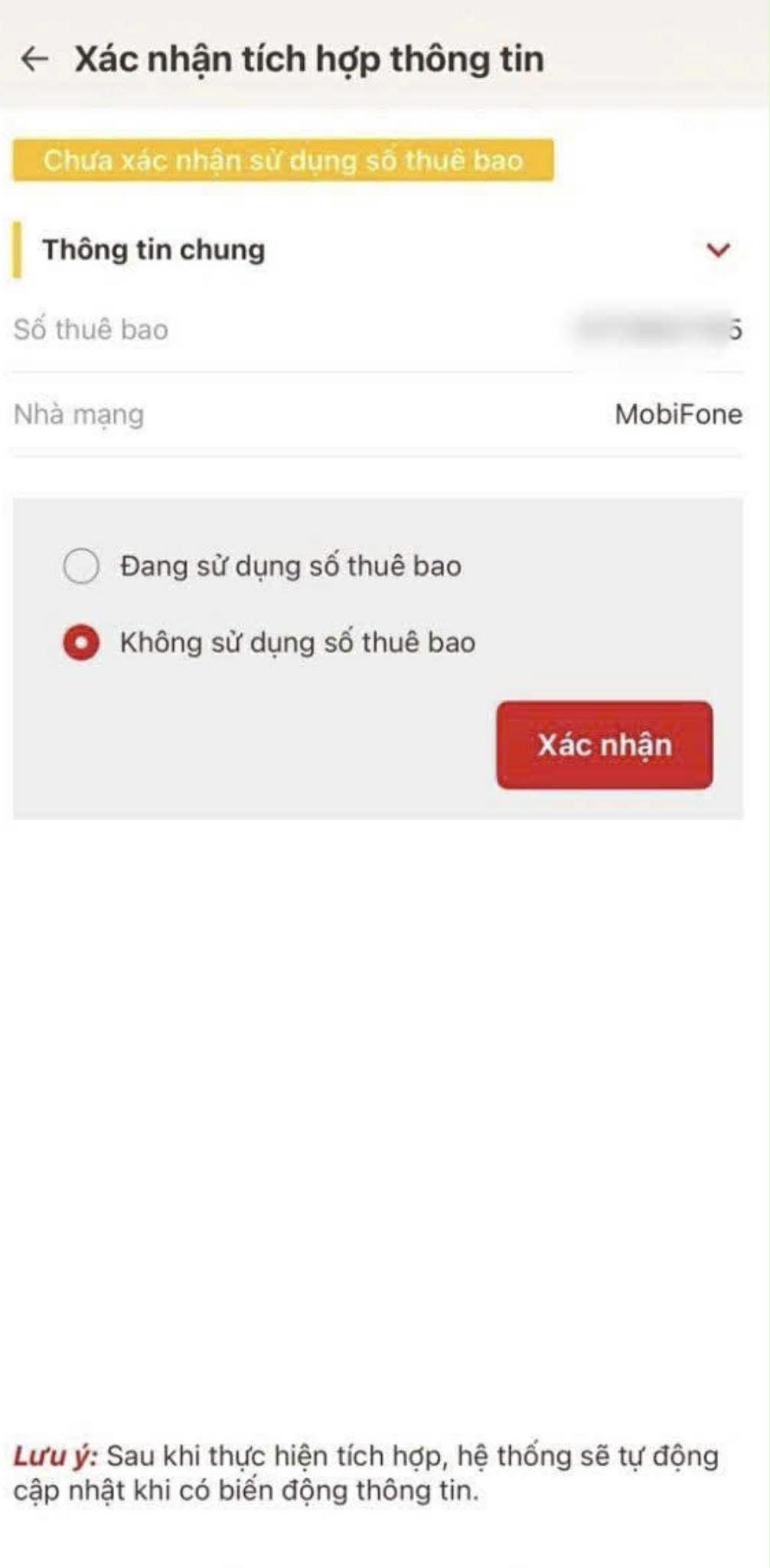770x1568 pixels.
Task: Open the 'Thông tin chung' section header
Action: pos(153,250)
